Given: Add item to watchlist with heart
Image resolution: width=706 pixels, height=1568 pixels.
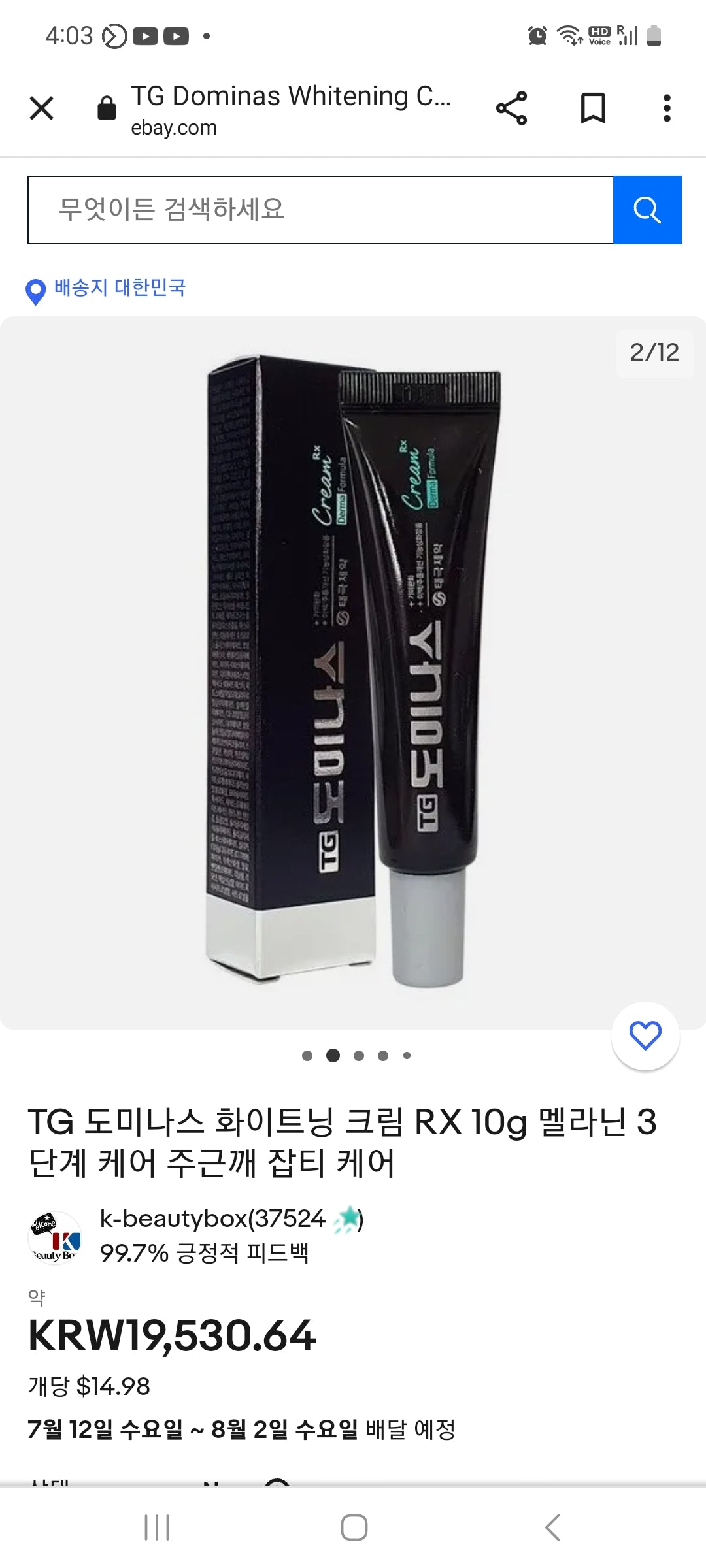Looking at the screenshot, I should tap(645, 1036).
